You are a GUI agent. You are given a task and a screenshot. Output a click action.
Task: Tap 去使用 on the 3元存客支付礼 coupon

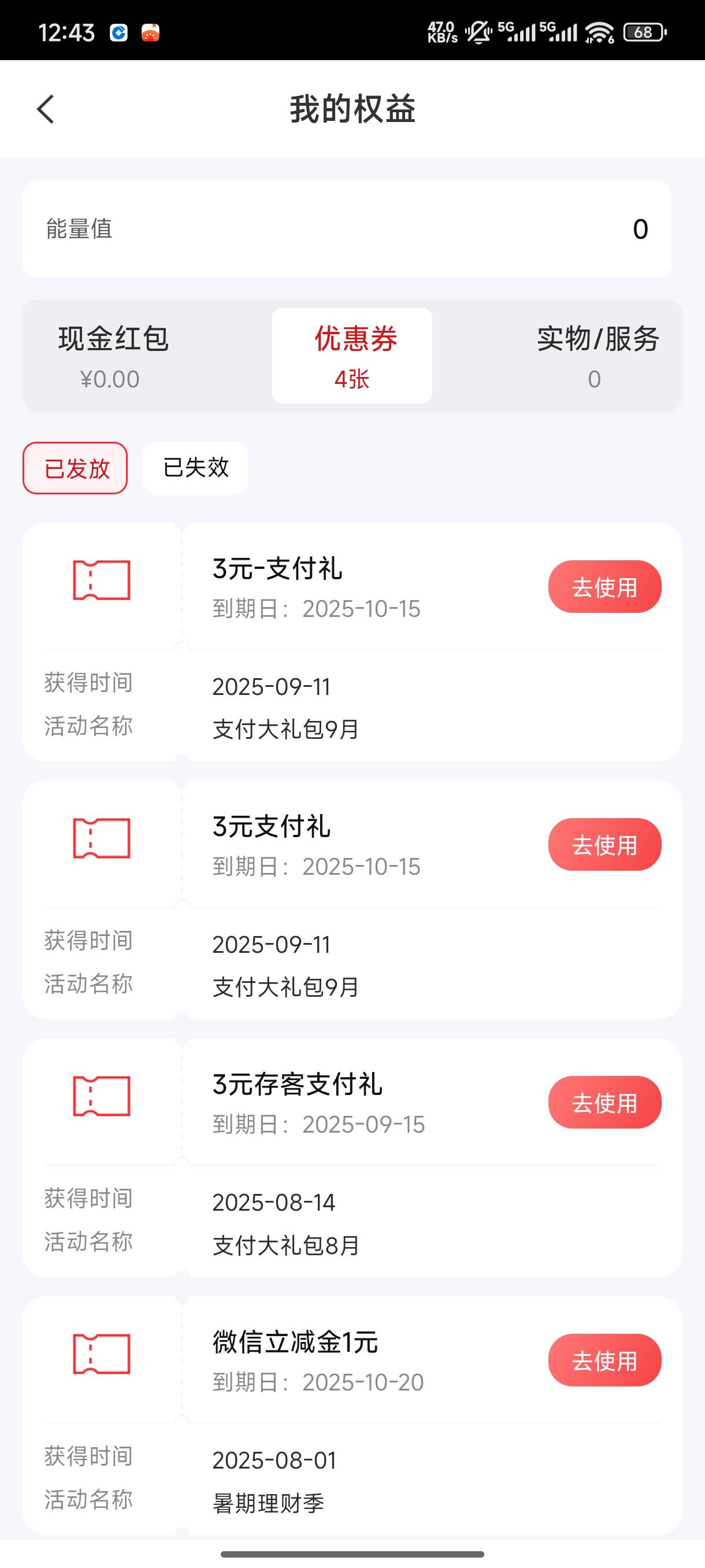click(x=604, y=1103)
